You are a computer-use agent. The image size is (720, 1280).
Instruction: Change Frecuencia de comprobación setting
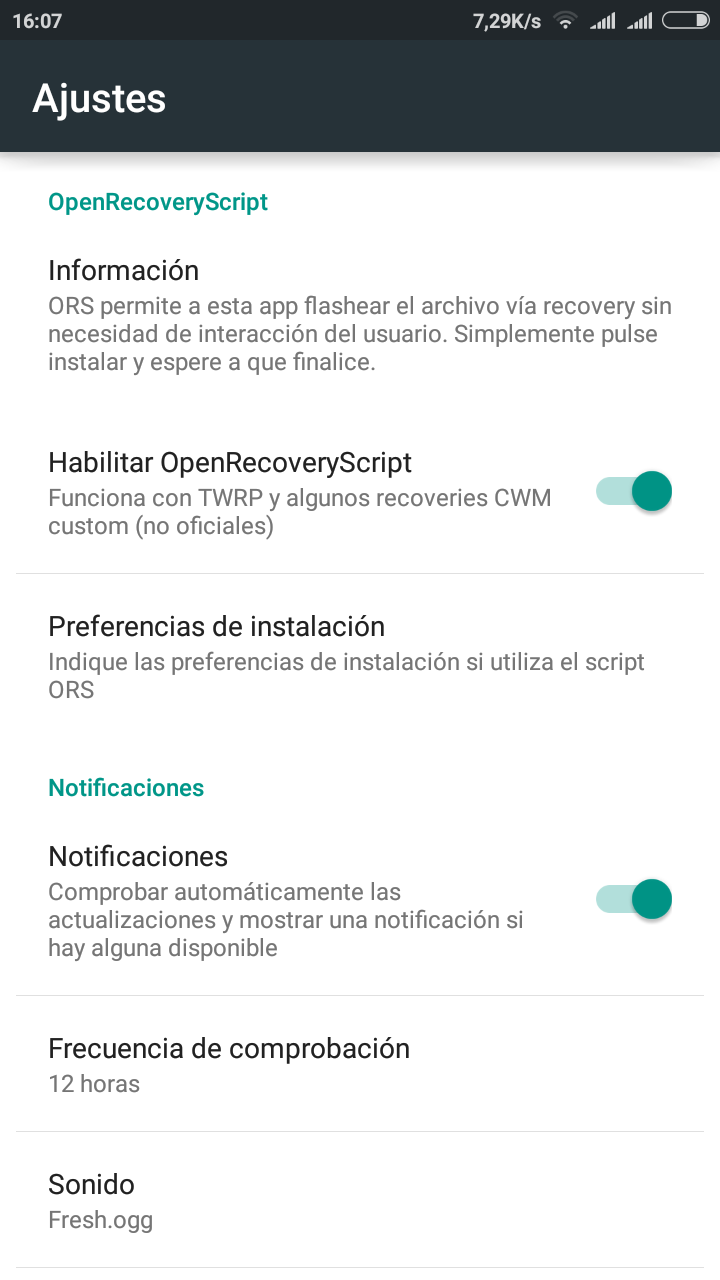360,1064
